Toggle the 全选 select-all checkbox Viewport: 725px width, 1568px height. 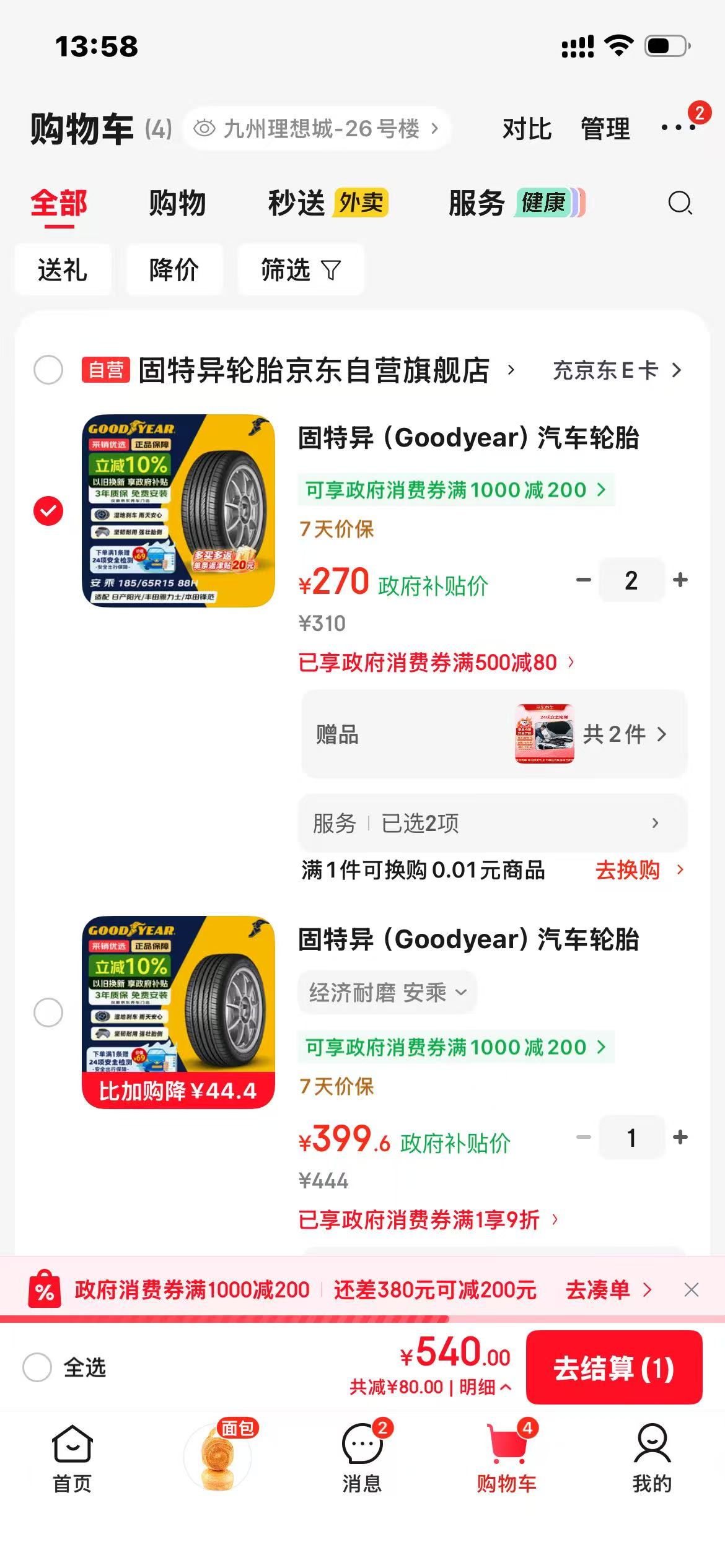pos(37,1367)
